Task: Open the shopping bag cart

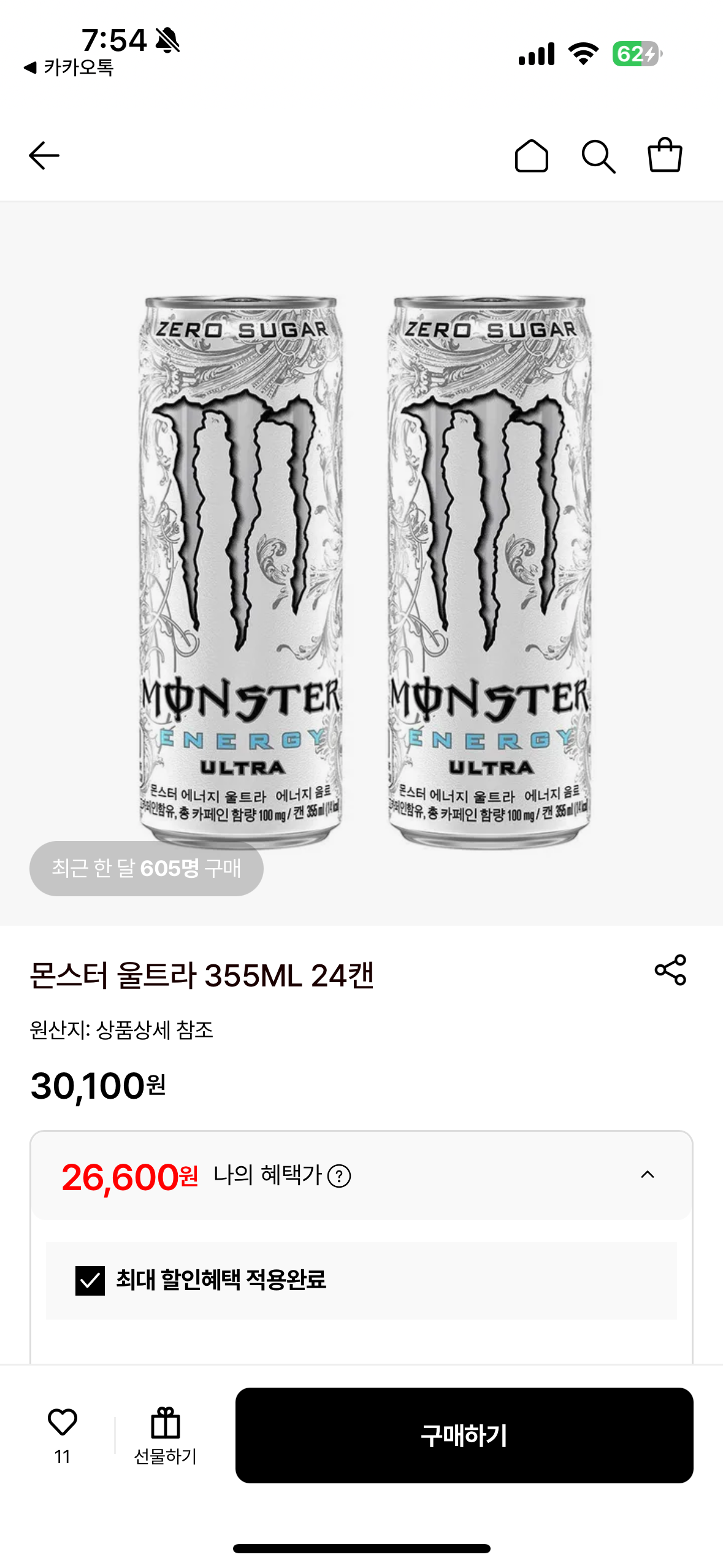Action: click(x=665, y=155)
